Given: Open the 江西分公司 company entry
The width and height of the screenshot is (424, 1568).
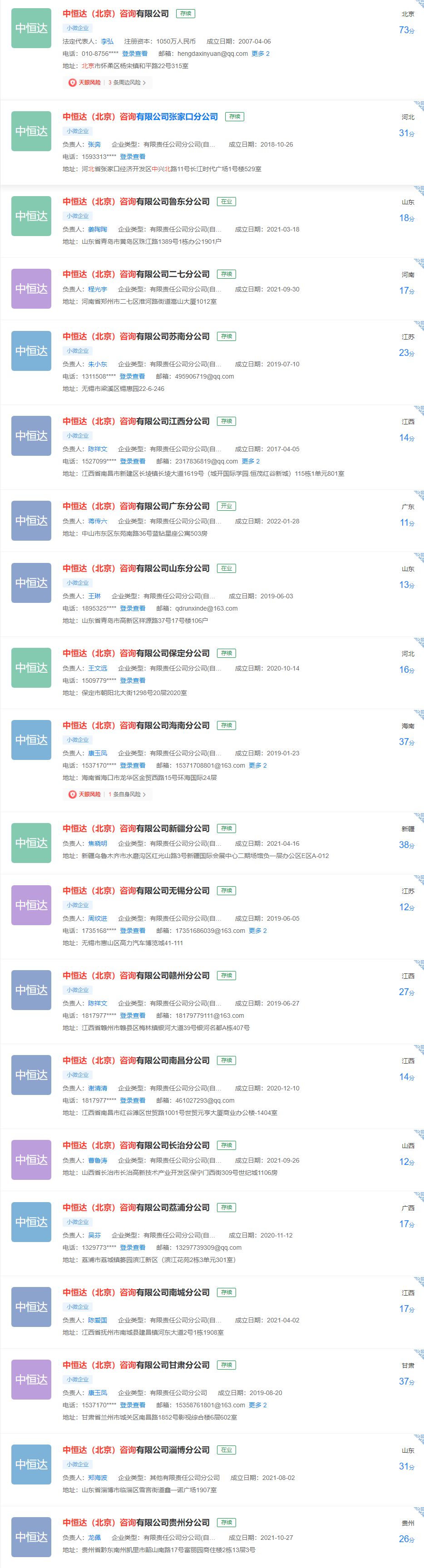Looking at the screenshot, I should pyautogui.click(x=136, y=421).
